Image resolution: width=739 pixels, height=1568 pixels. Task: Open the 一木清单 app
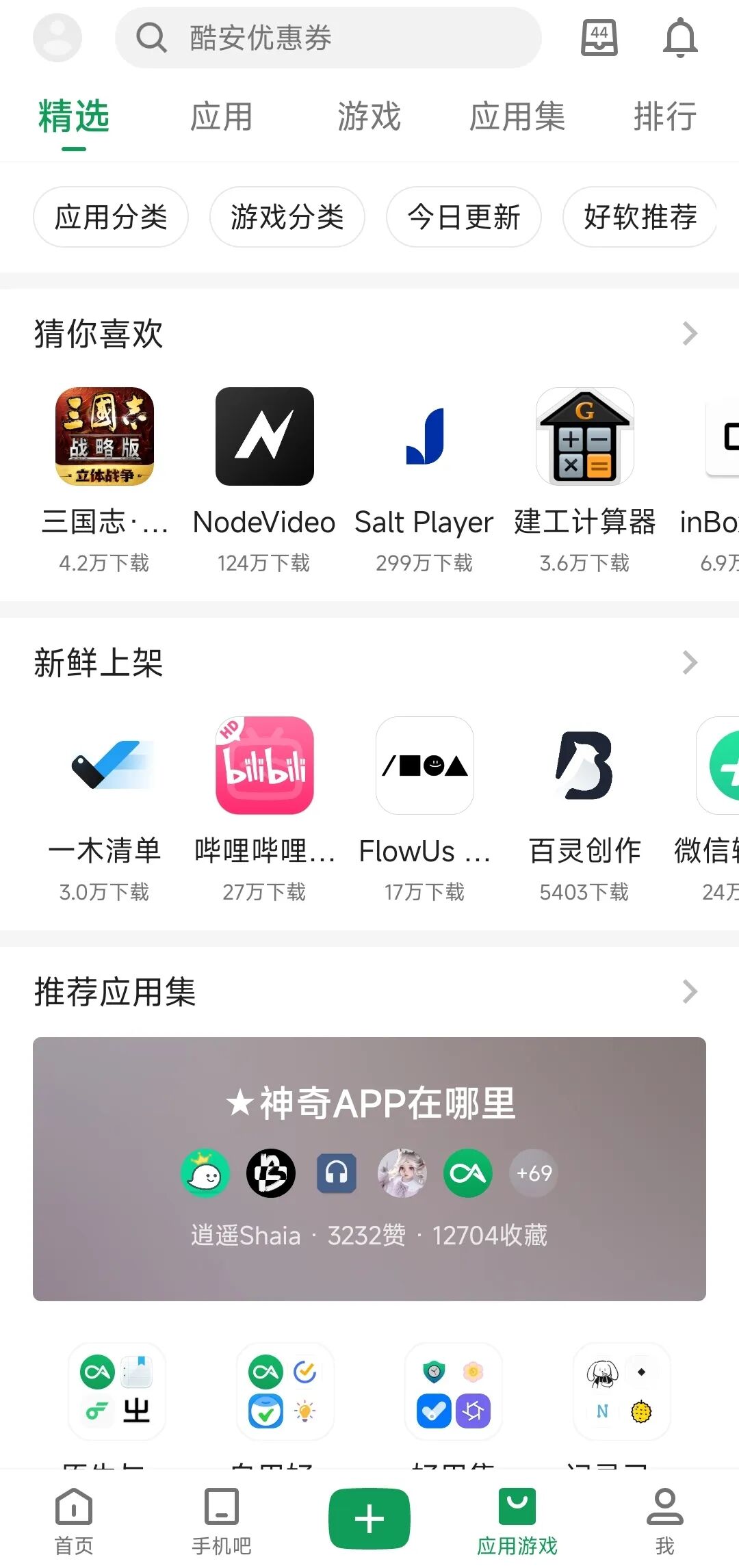104,766
